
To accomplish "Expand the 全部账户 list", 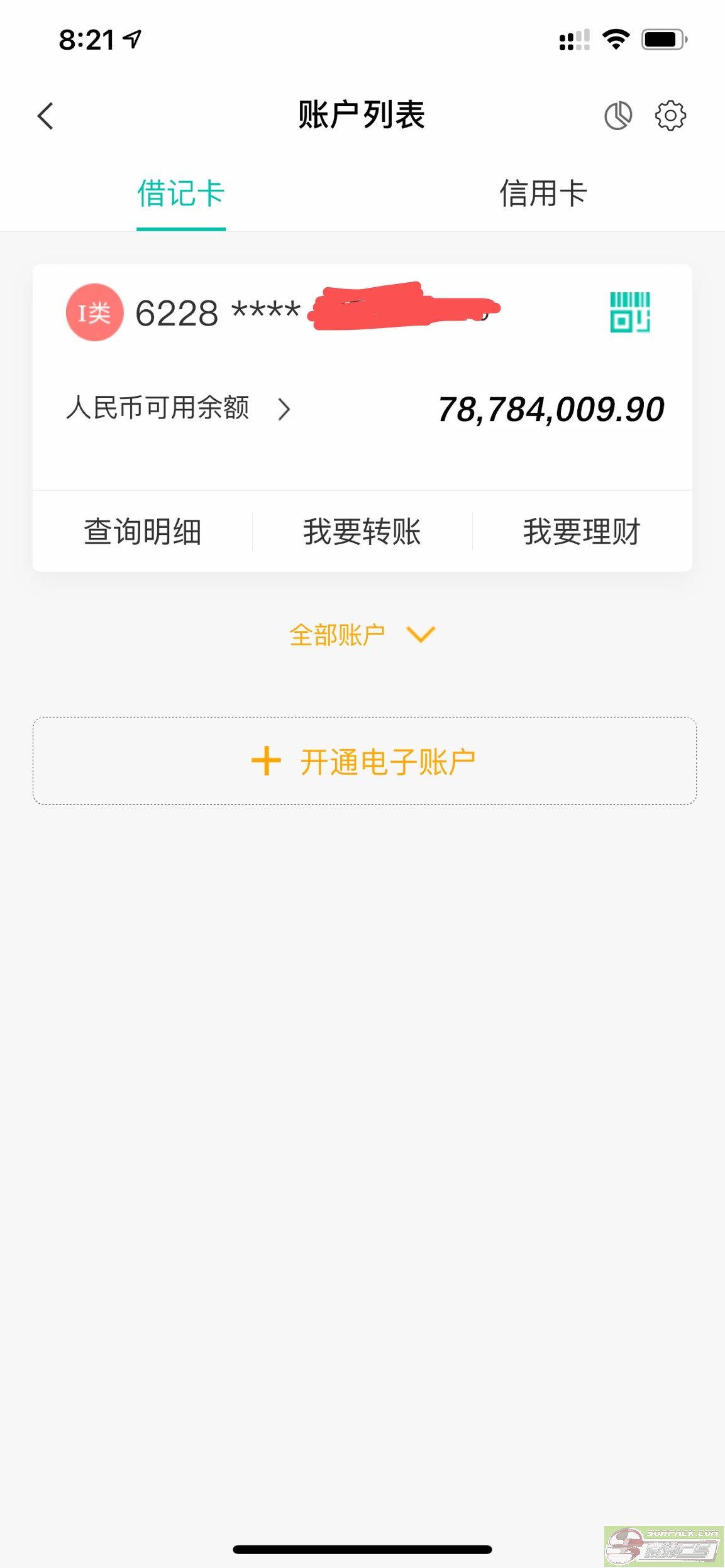I will click(362, 635).
